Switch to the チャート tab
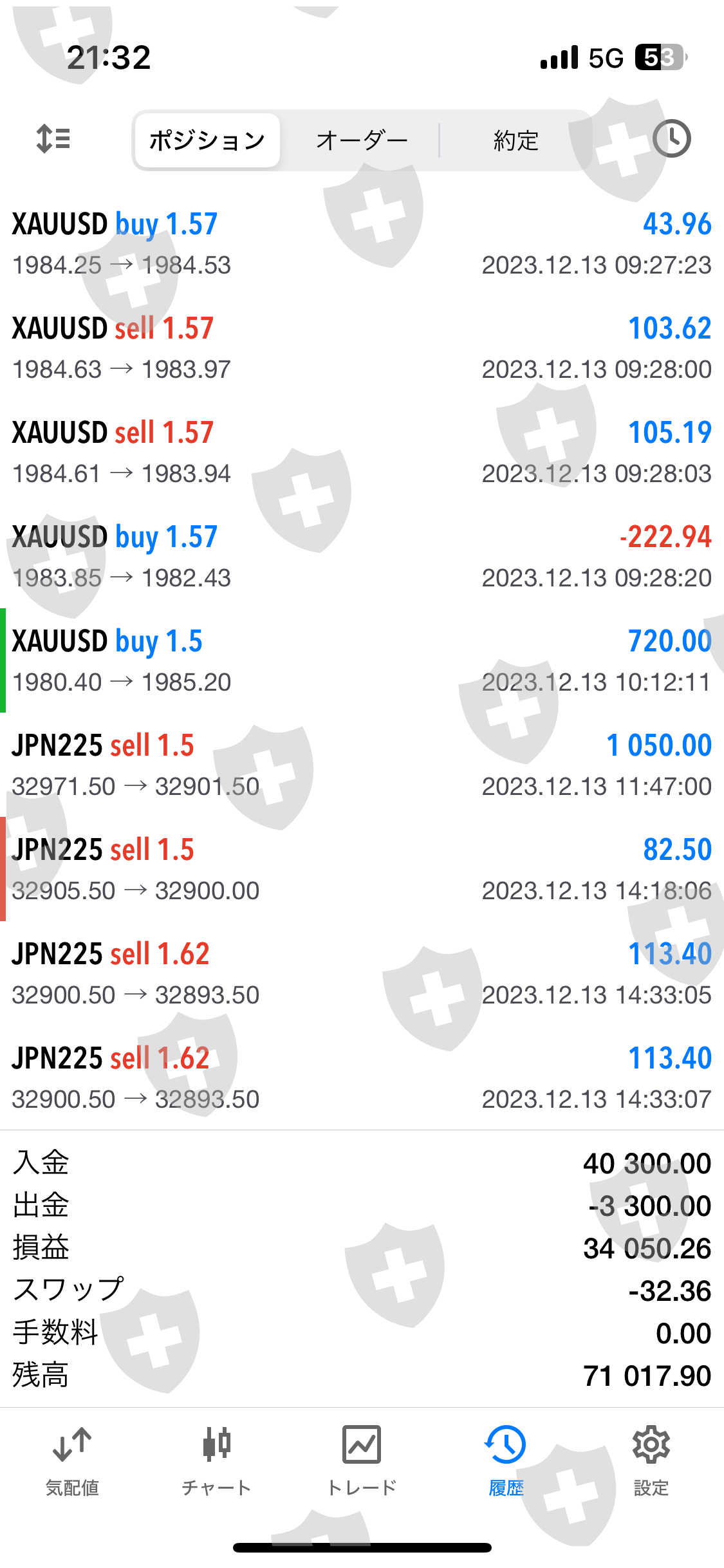This screenshot has width=724, height=1568. pyautogui.click(x=216, y=1461)
